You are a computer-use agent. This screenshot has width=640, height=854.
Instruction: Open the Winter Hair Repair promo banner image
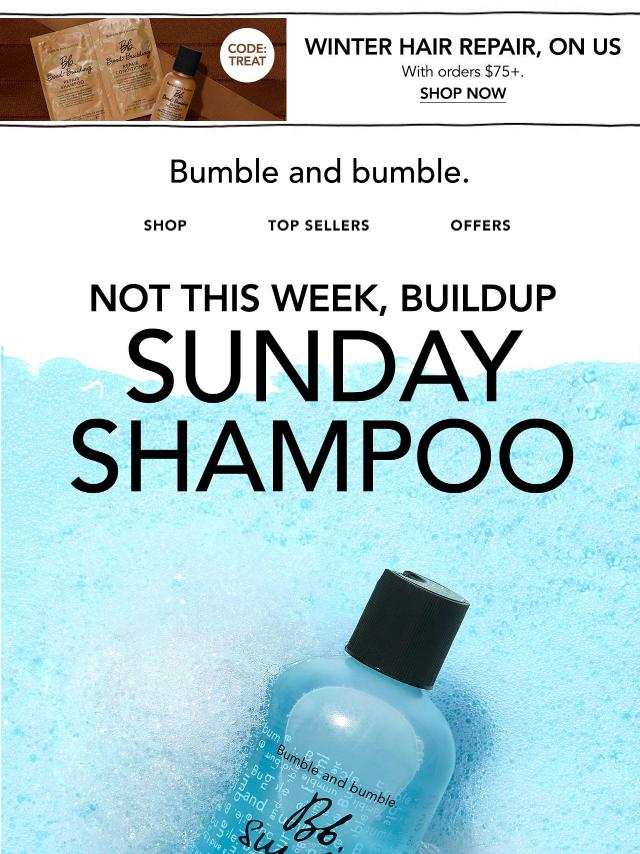[143, 70]
